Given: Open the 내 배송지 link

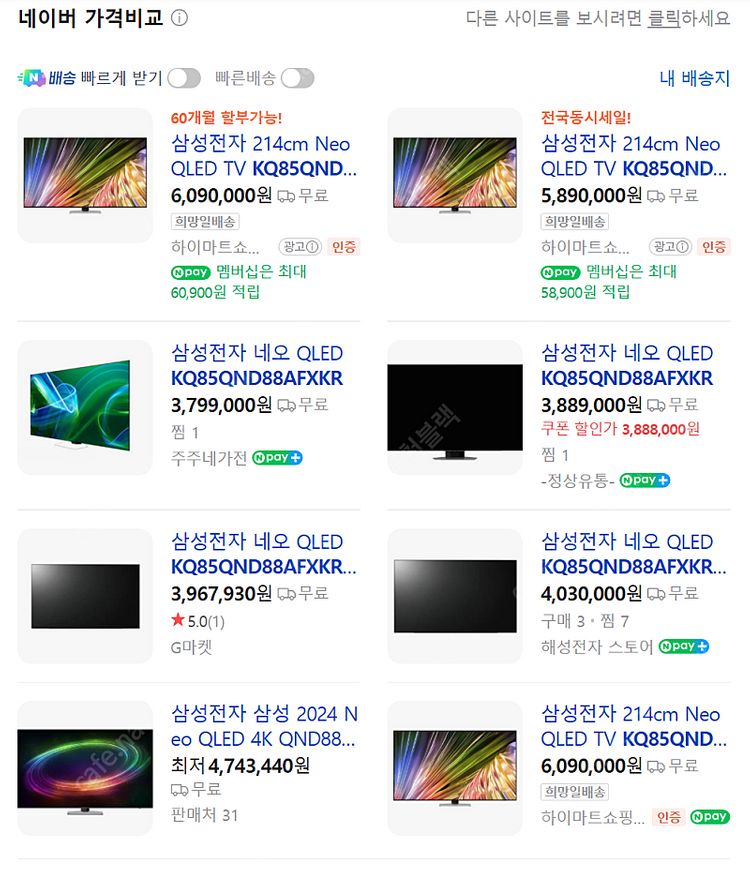Looking at the screenshot, I should click(694, 78).
